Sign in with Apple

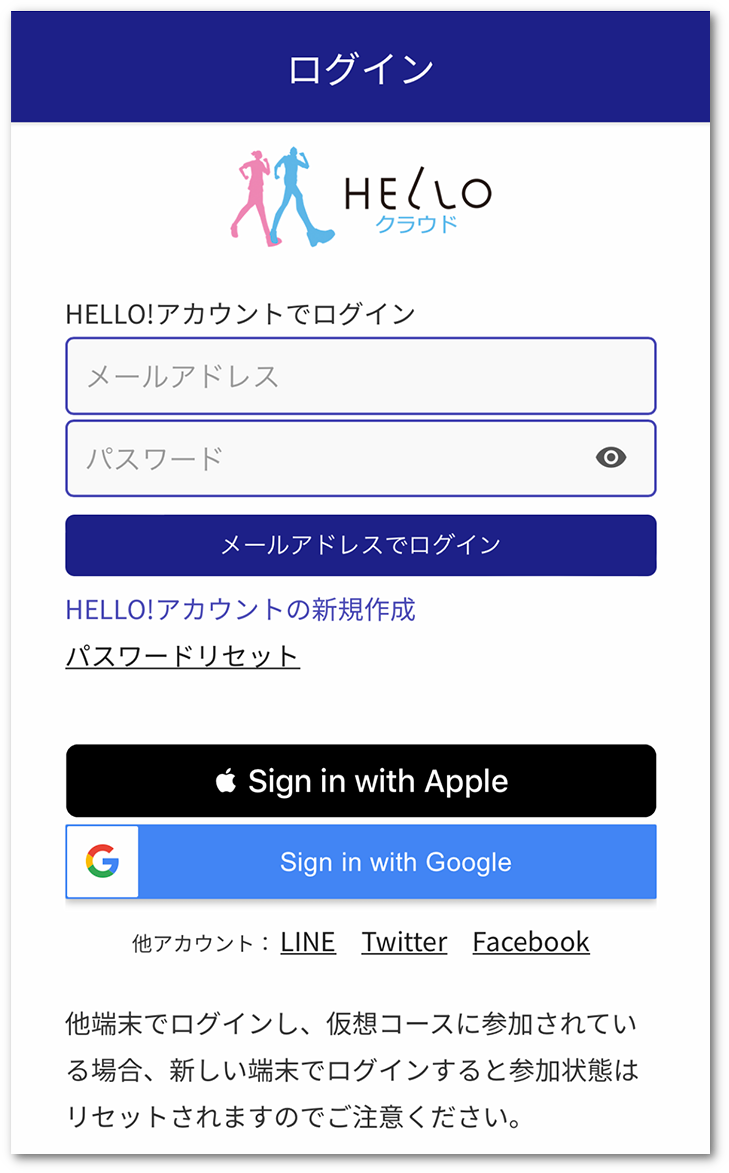pos(361,780)
